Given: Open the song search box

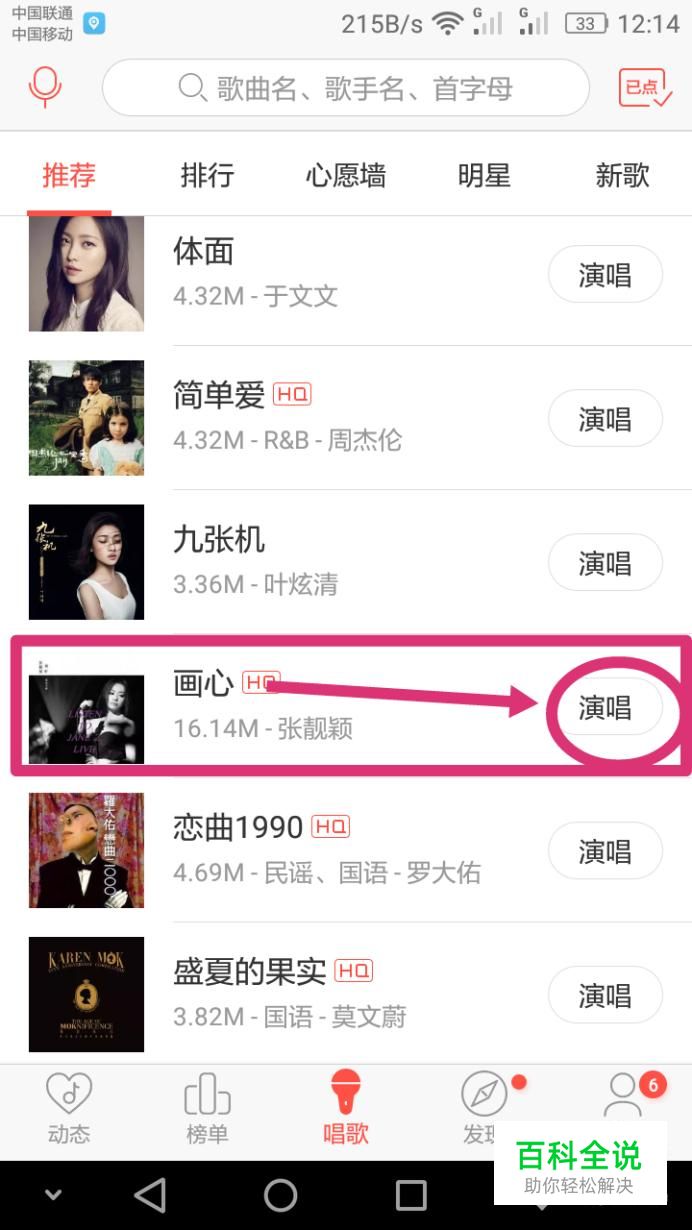Looking at the screenshot, I should (345, 88).
